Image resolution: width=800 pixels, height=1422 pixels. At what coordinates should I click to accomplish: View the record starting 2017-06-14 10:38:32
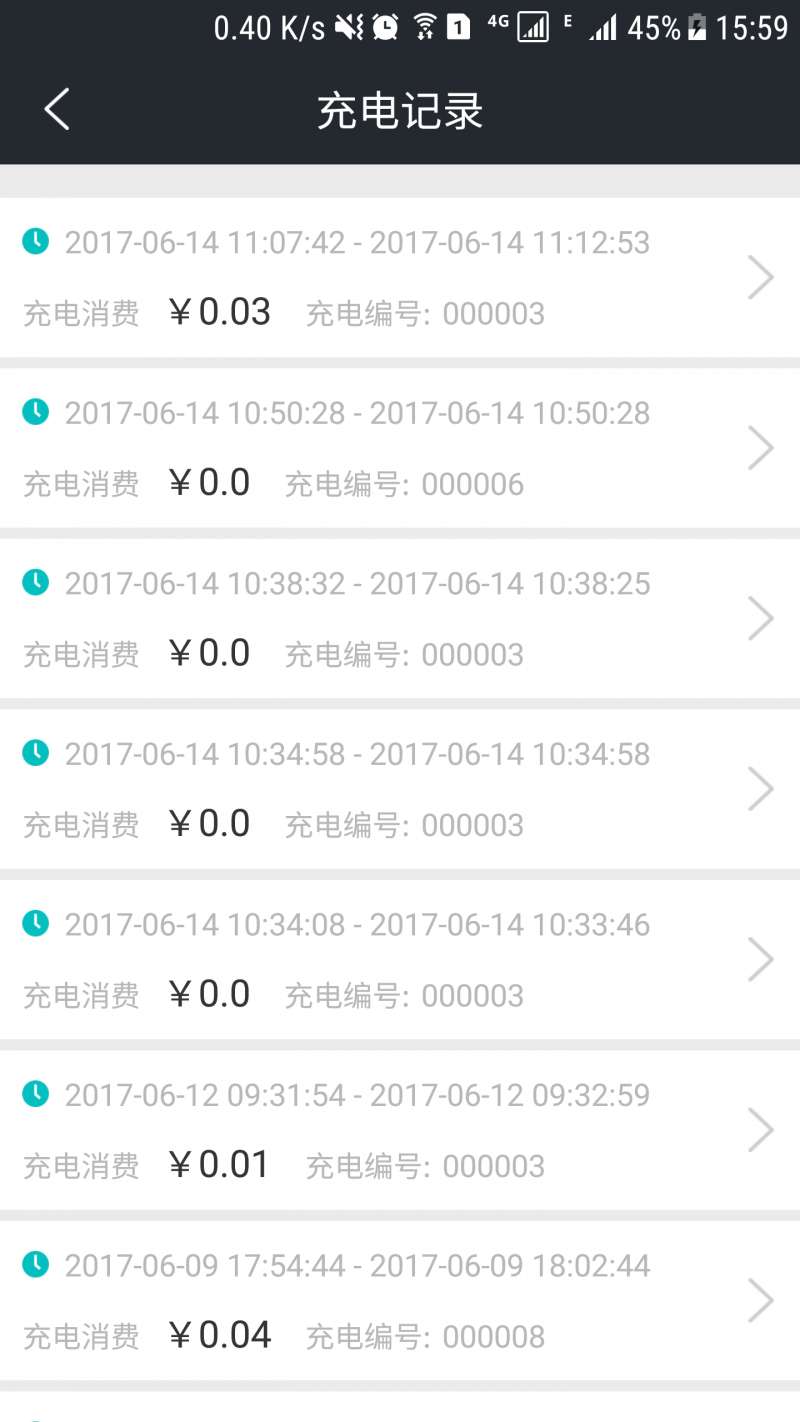coord(400,618)
